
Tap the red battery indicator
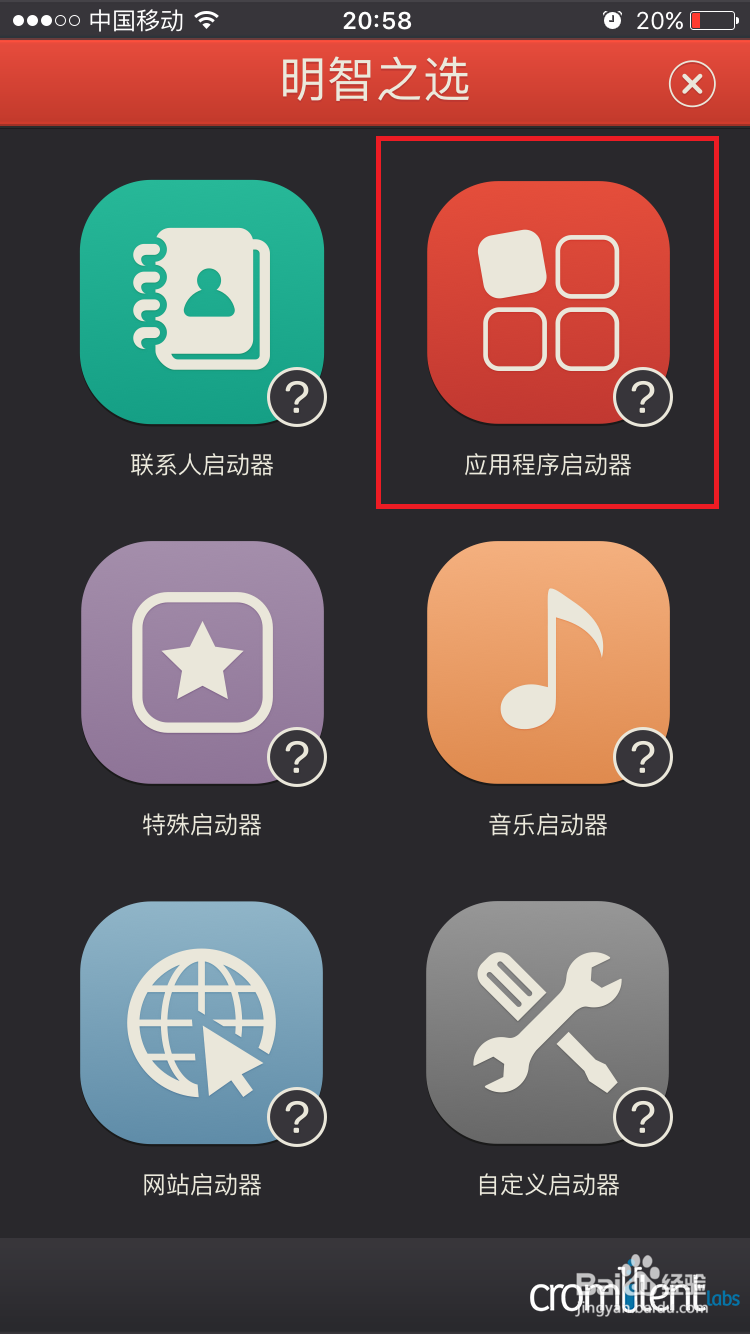[708, 18]
